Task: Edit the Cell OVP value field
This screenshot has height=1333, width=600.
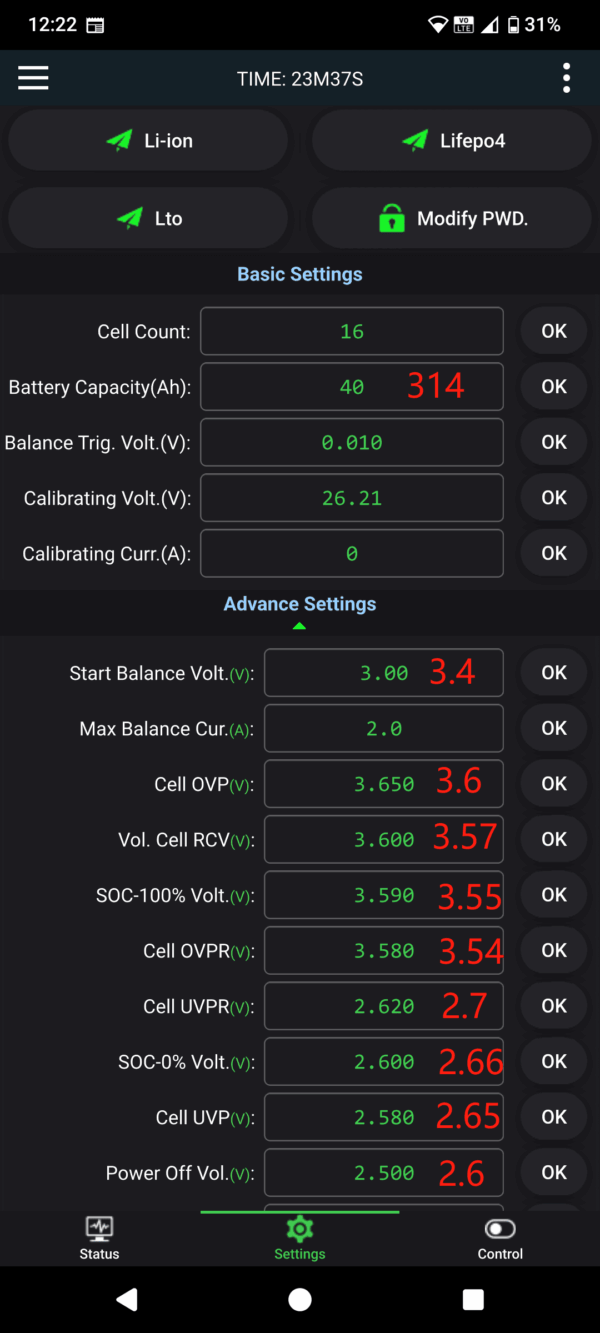Action: [383, 784]
